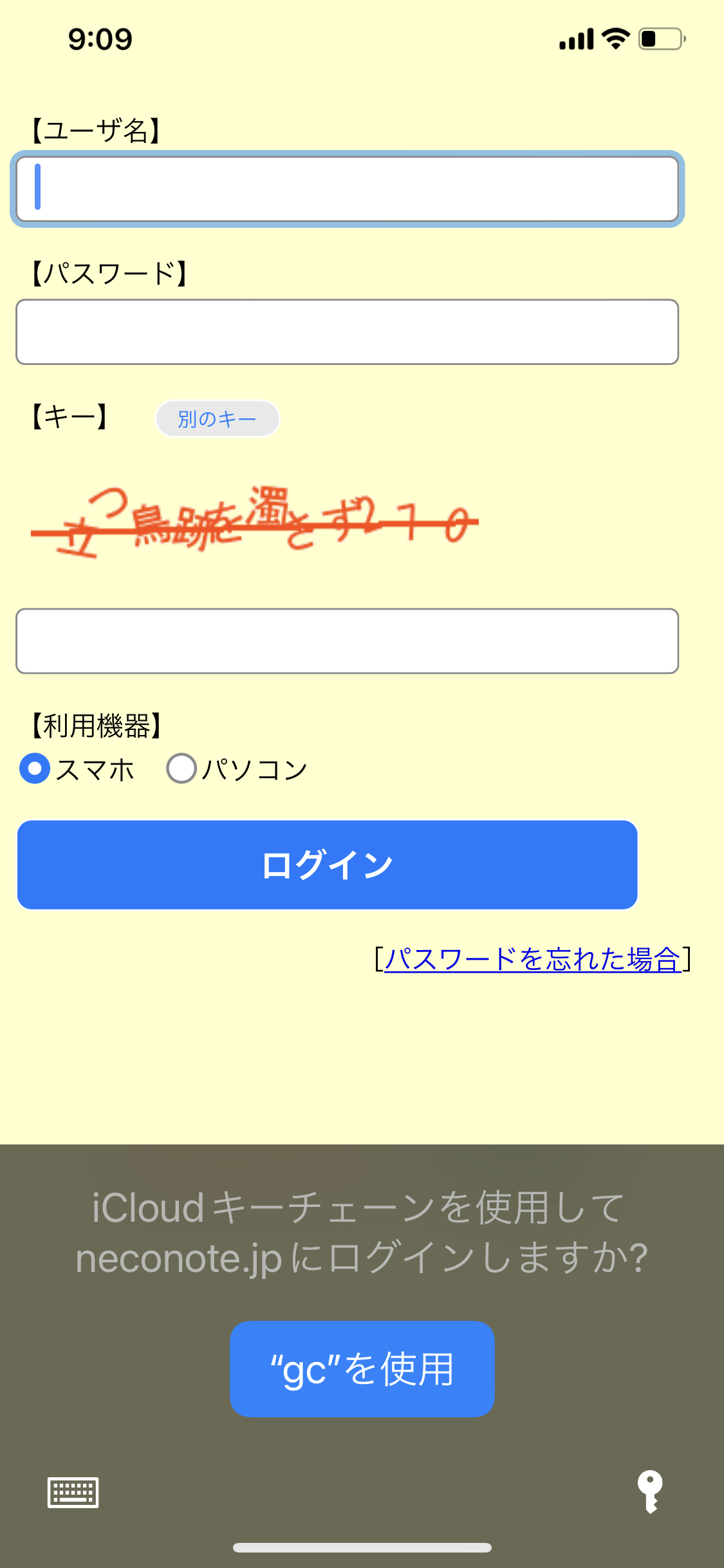Tap the key entry field below the captcha
This screenshot has width=724, height=1568.
click(x=347, y=641)
